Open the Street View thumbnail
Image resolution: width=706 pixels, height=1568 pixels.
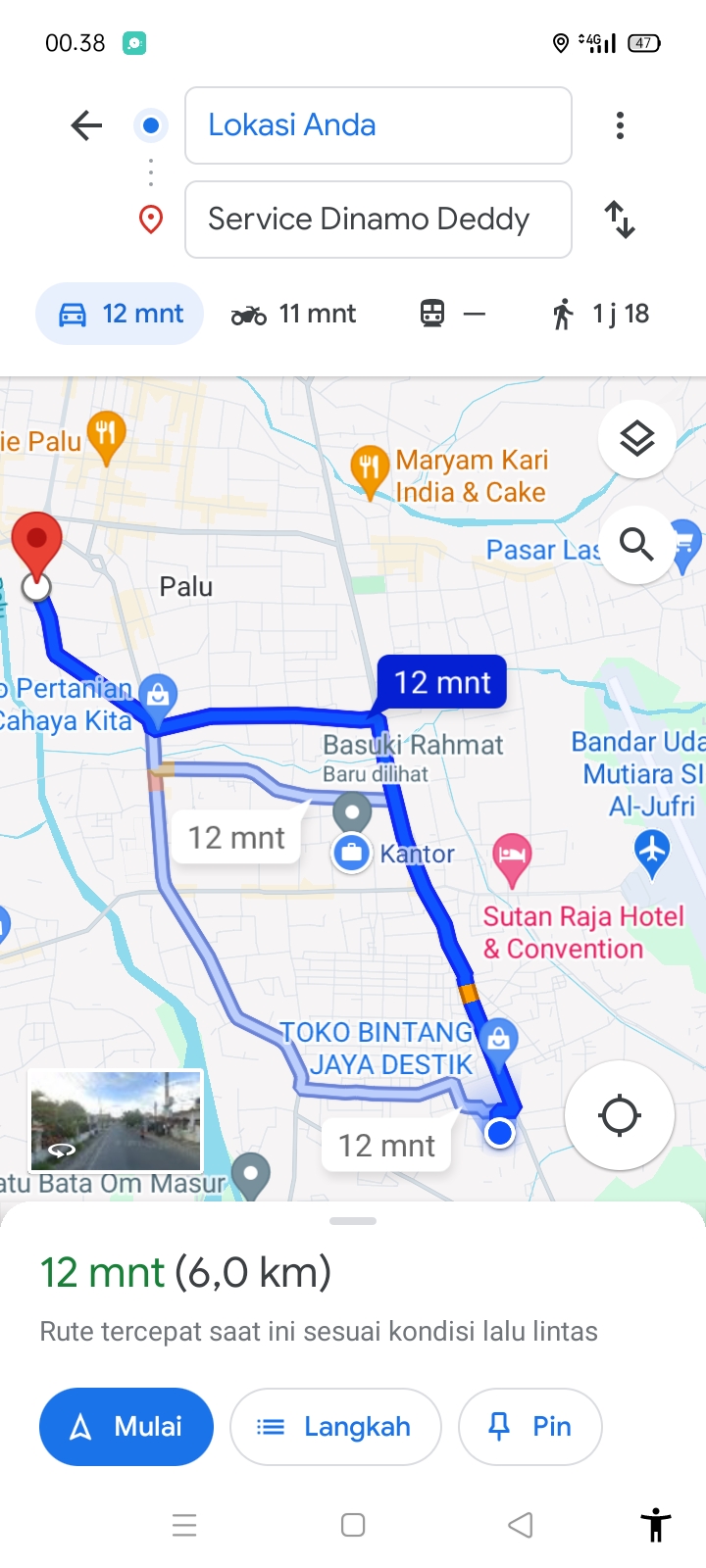click(x=116, y=1121)
